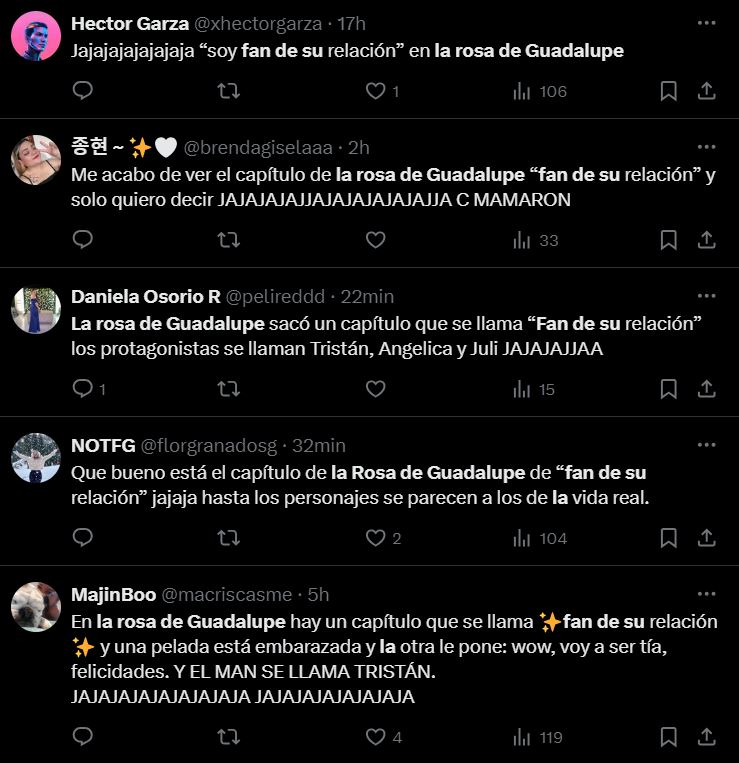This screenshot has height=763, width=739.
Task: Bookmark the tweet by @brendagiselaaa
Action: (669, 240)
